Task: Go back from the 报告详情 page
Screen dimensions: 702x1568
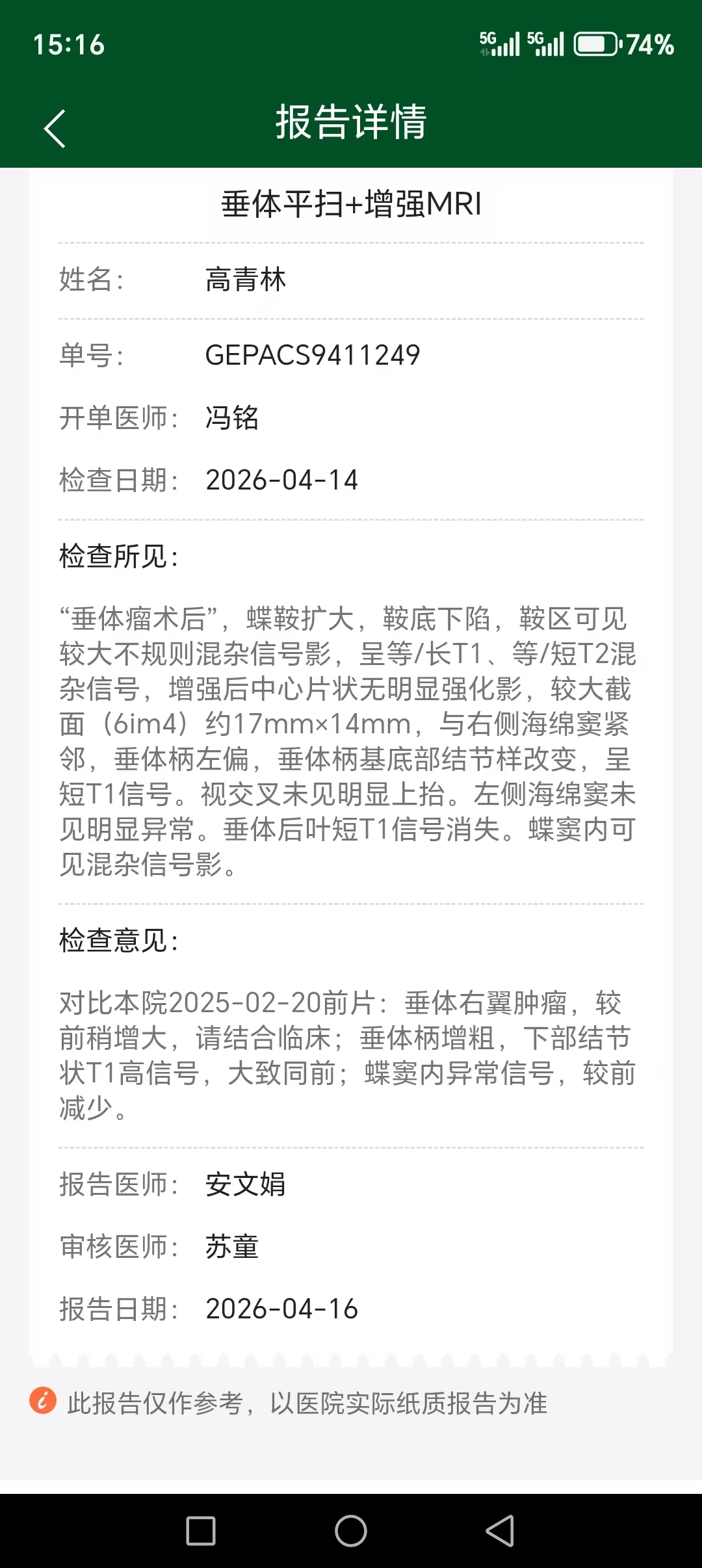Action: [55, 128]
